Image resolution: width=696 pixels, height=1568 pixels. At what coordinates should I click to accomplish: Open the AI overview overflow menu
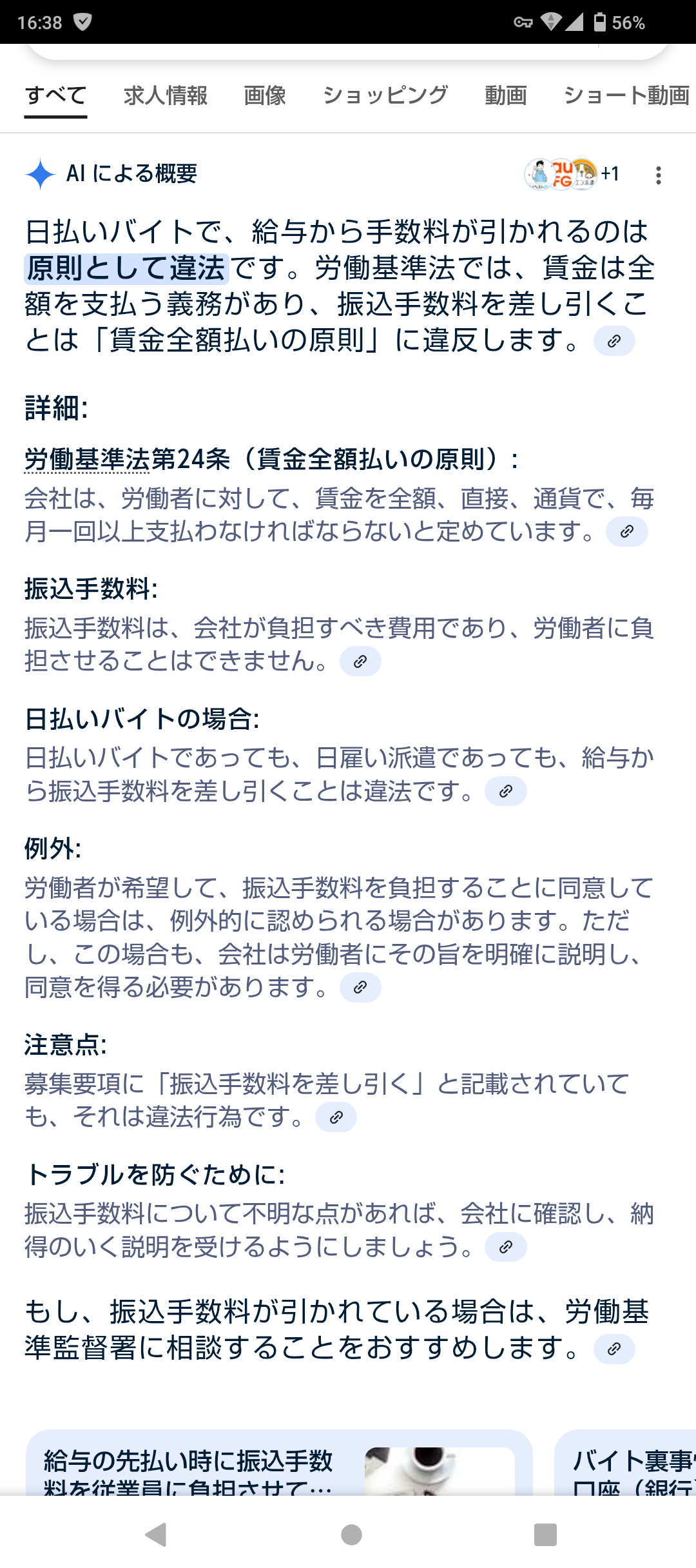tap(658, 175)
